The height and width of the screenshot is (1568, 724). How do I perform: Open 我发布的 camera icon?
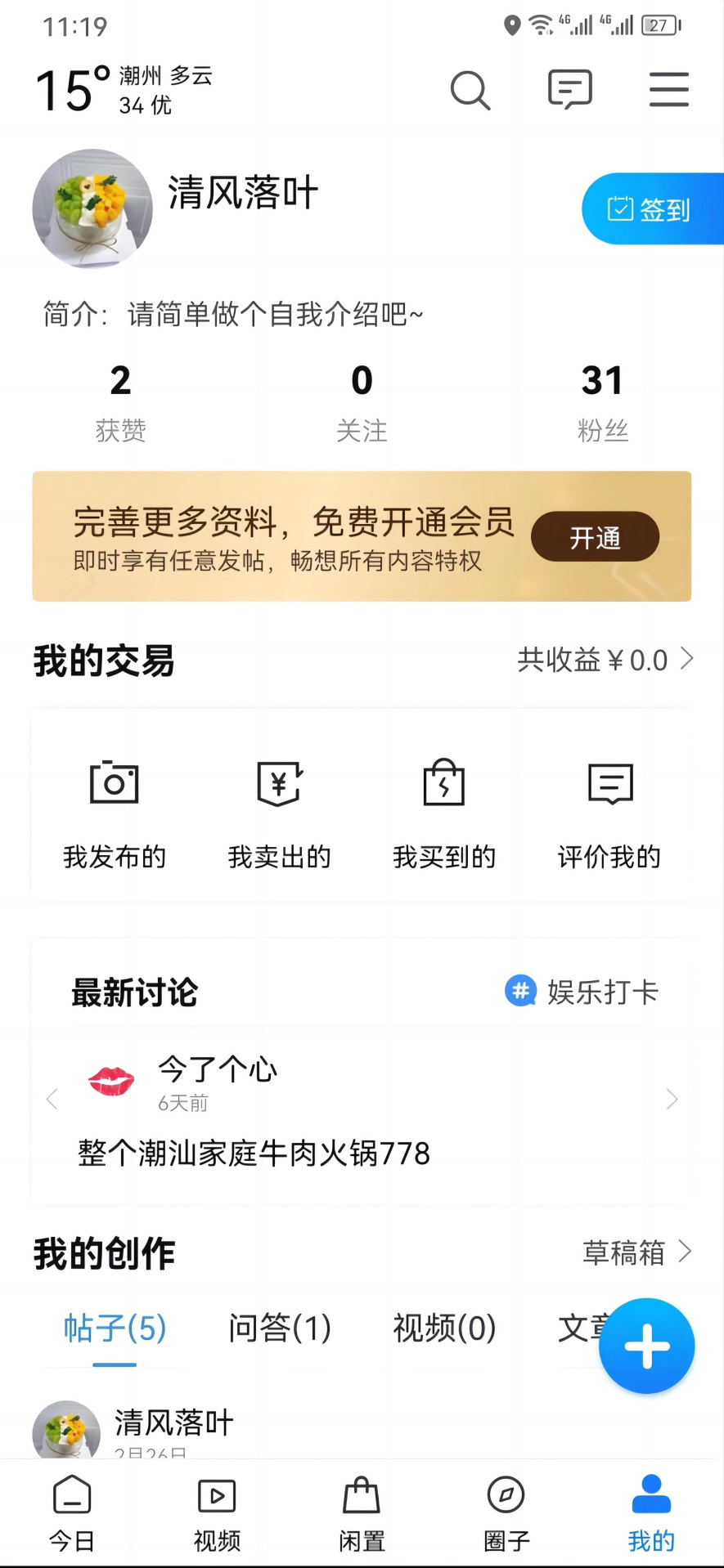pyautogui.click(x=114, y=783)
